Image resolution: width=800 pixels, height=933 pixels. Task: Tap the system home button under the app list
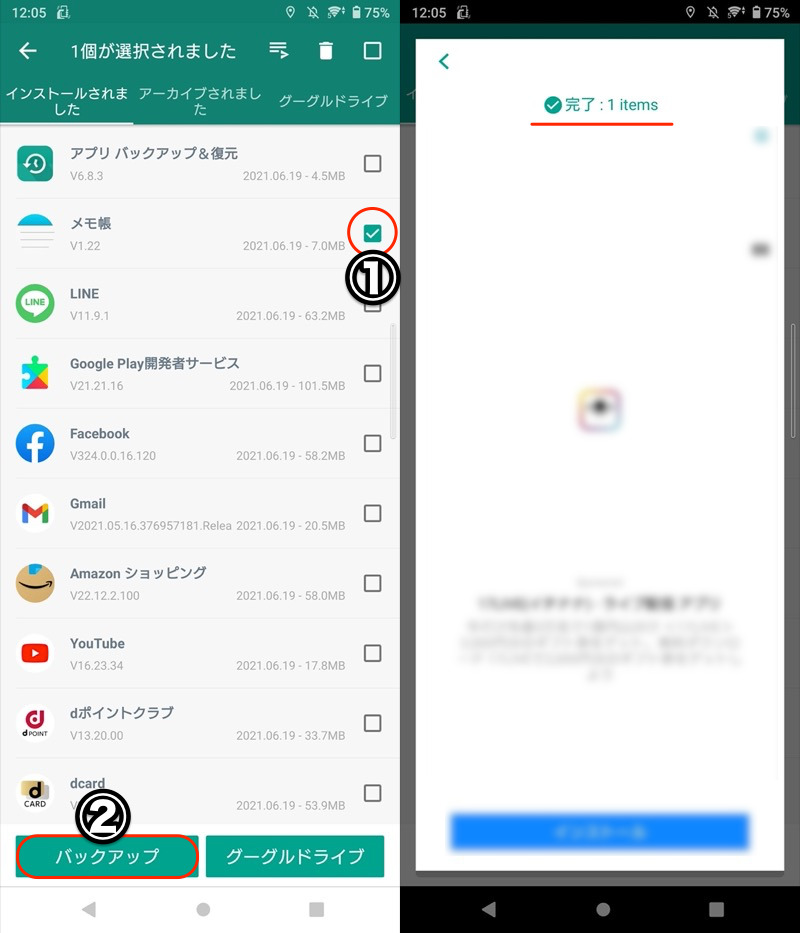(x=203, y=909)
